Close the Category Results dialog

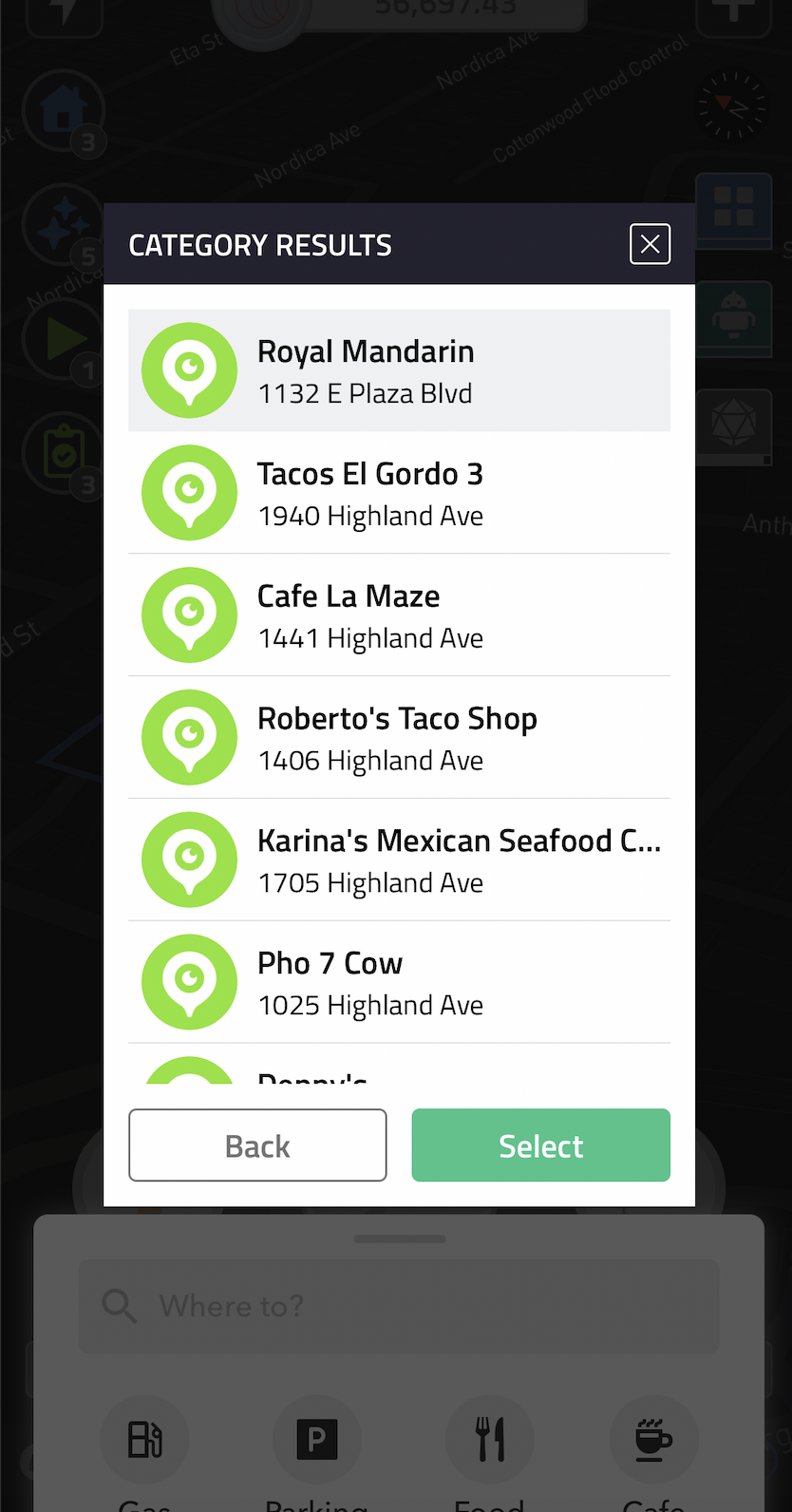650,244
